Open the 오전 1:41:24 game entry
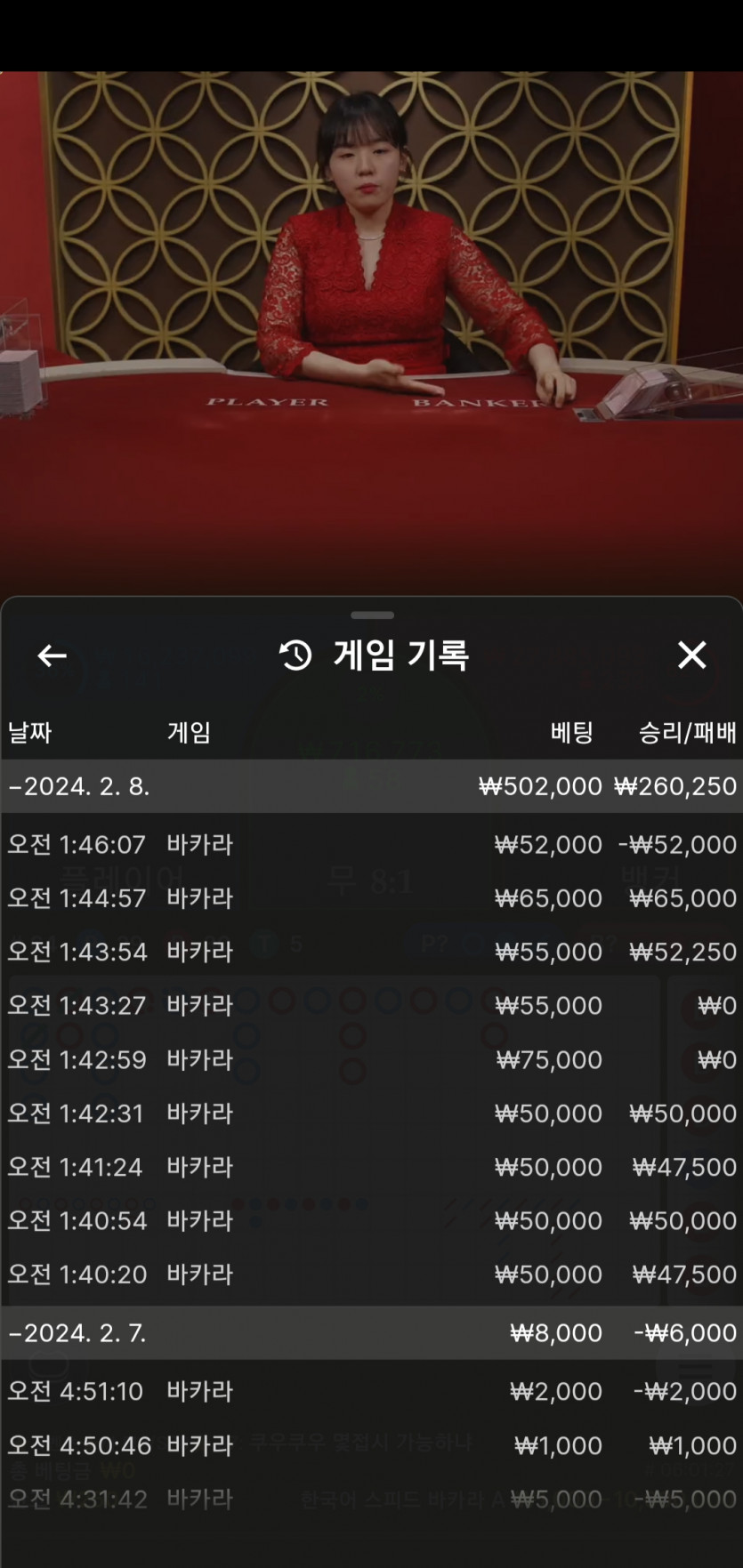Screen dimensions: 743x1568 372,1167
